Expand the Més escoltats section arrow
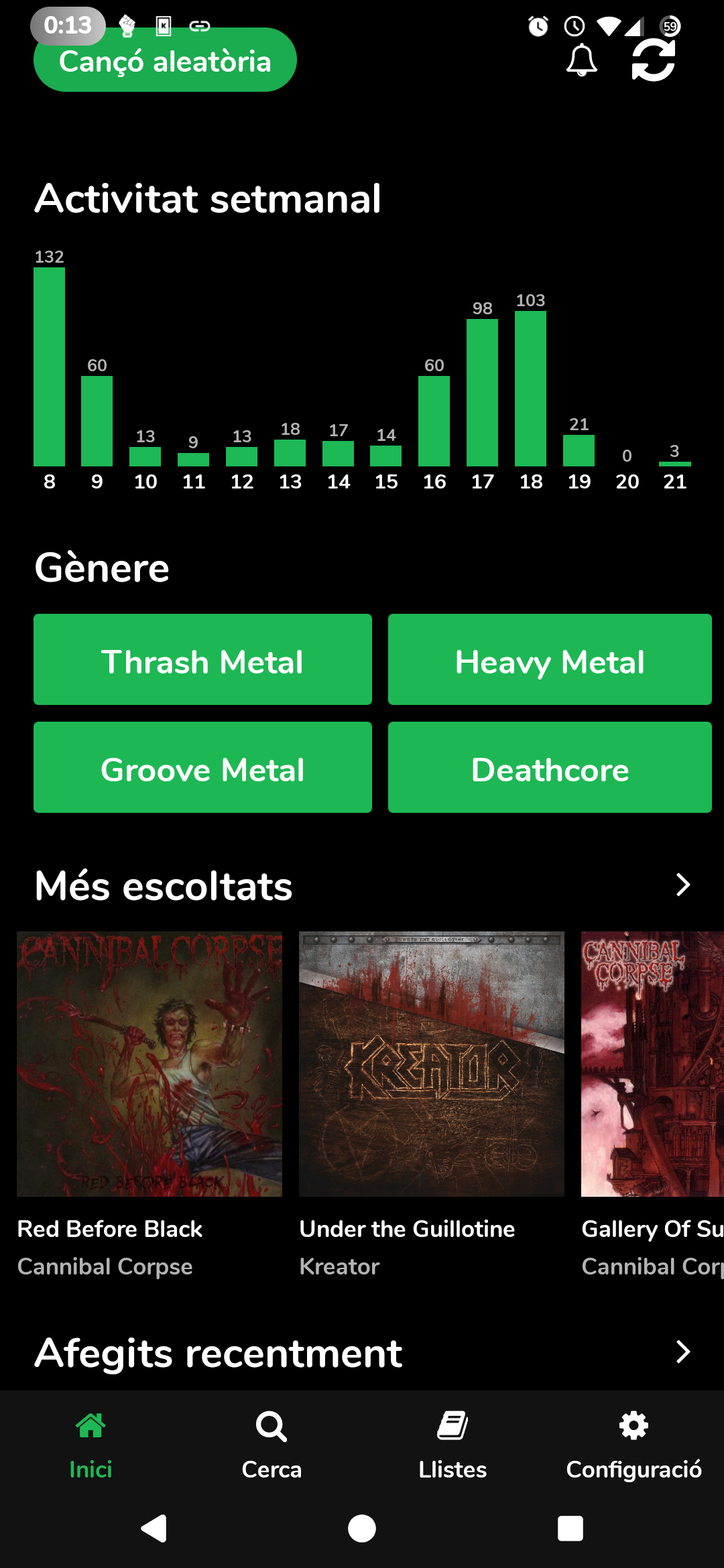Viewport: 724px width, 1568px height. pyautogui.click(x=682, y=885)
